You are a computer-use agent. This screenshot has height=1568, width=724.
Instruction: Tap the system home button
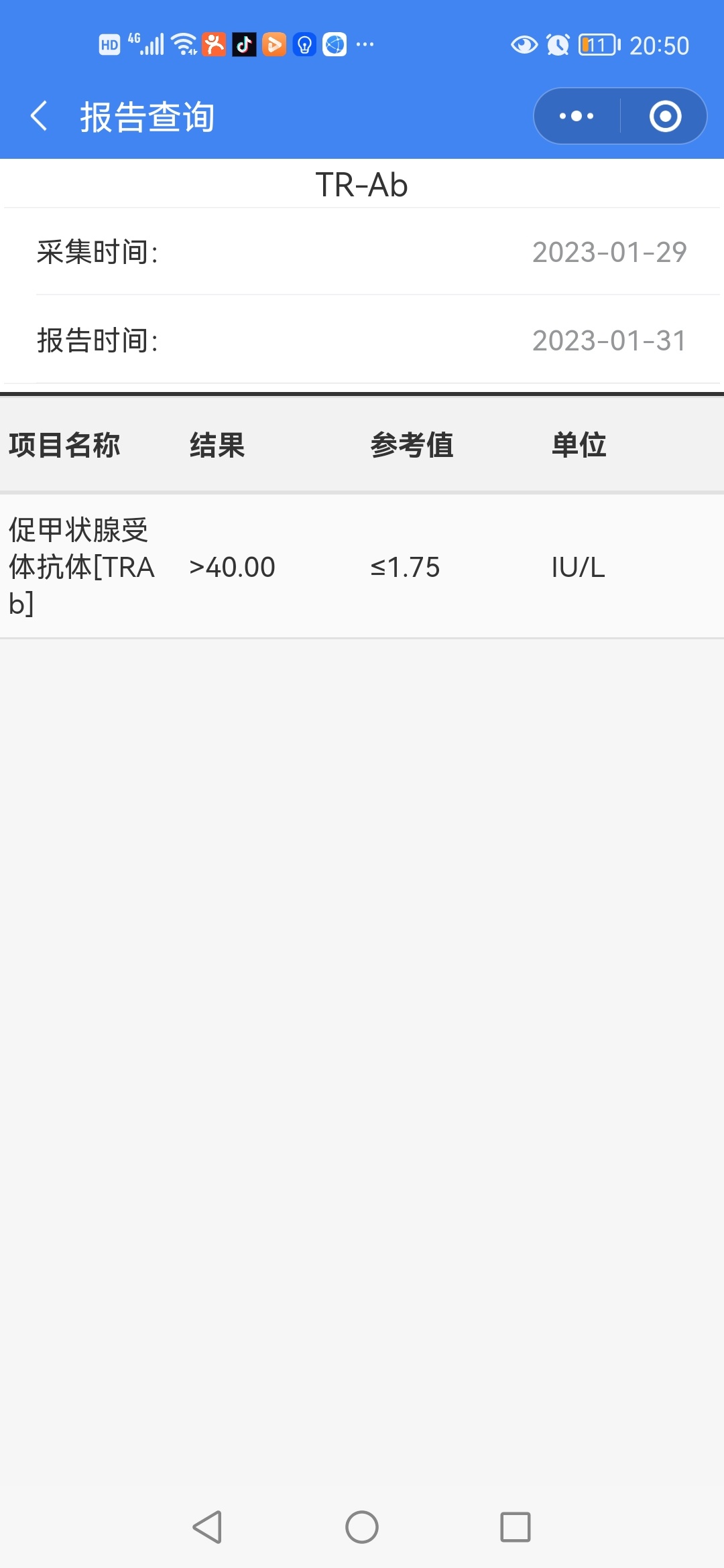coord(362,1527)
